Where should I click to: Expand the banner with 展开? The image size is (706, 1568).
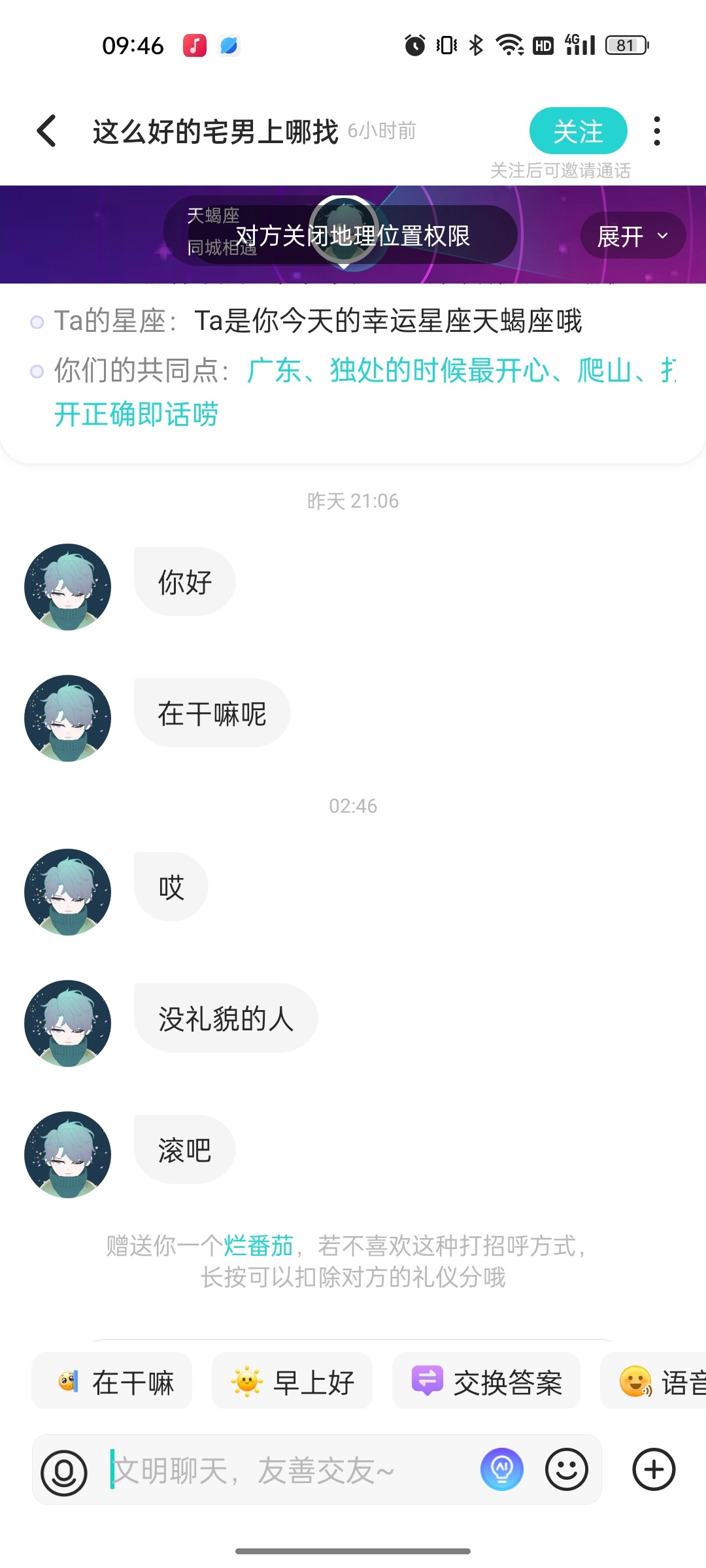(632, 236)
